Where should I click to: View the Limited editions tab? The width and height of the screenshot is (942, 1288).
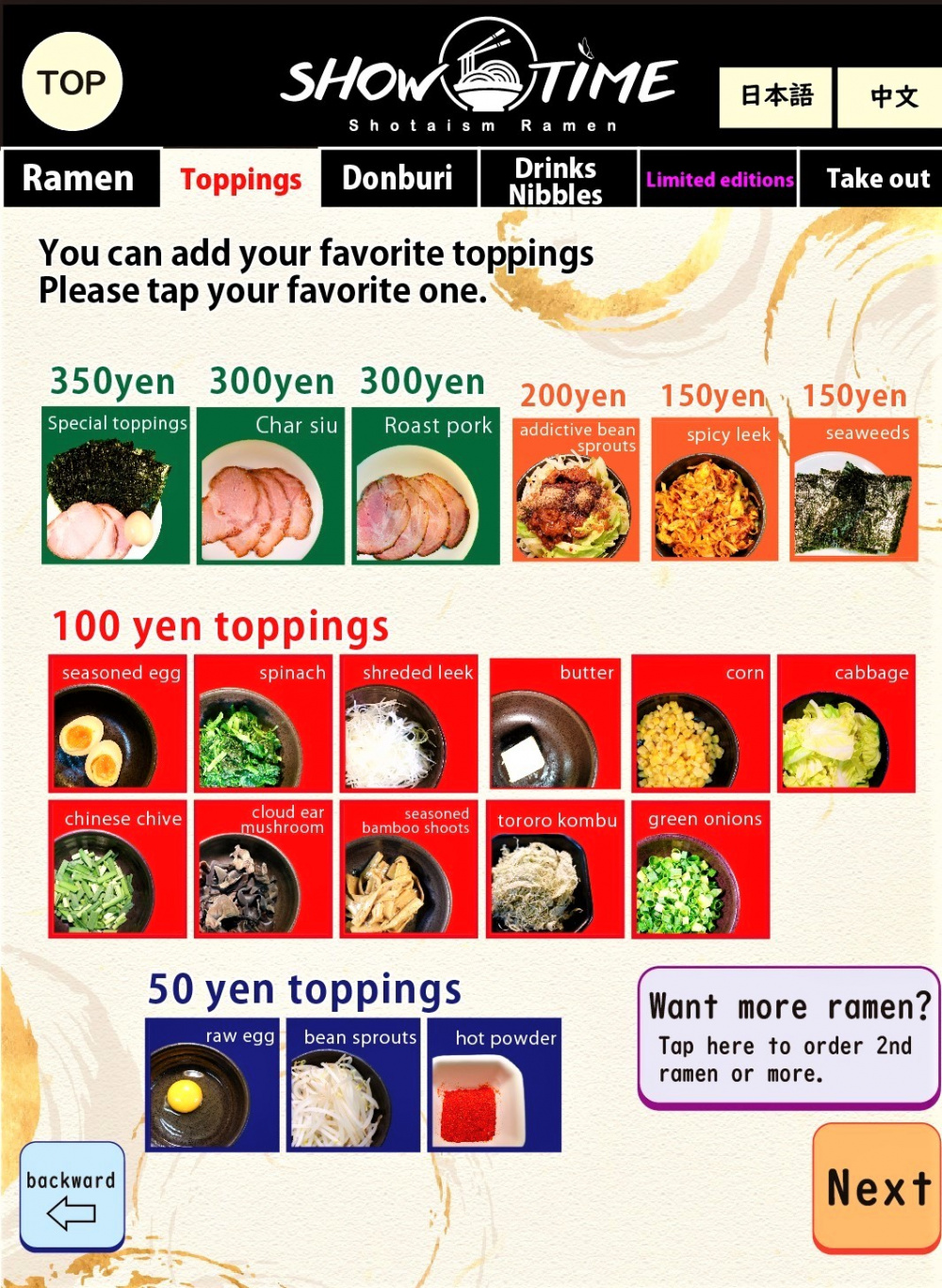(719, 179)
